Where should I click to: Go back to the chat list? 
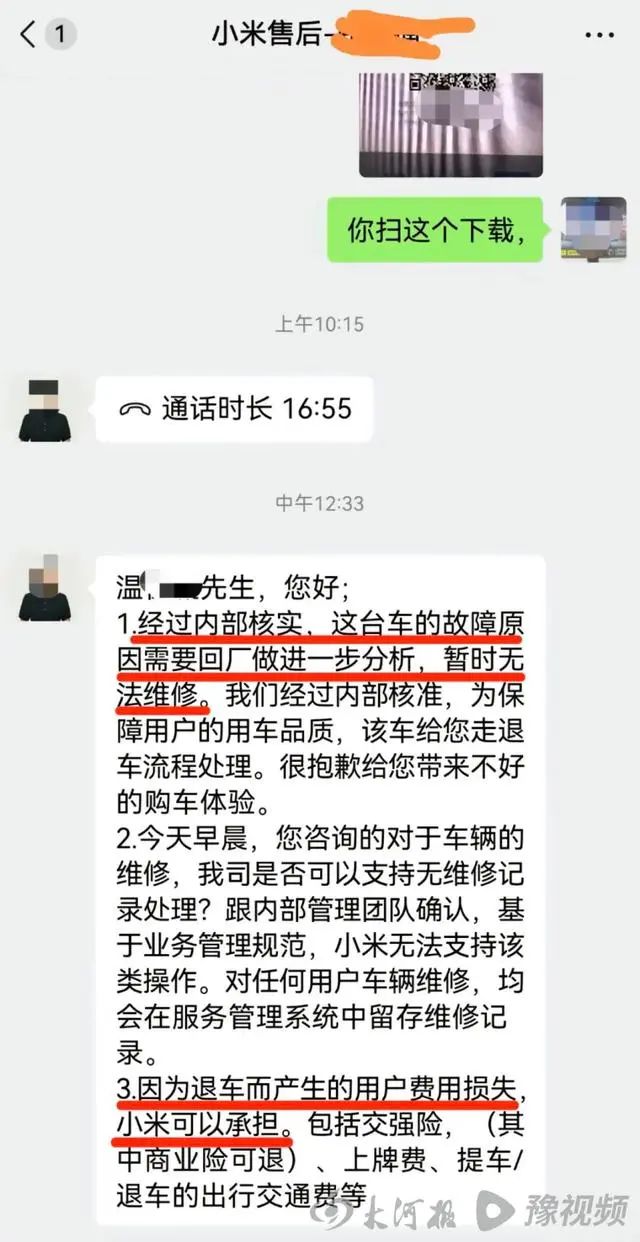28,34
